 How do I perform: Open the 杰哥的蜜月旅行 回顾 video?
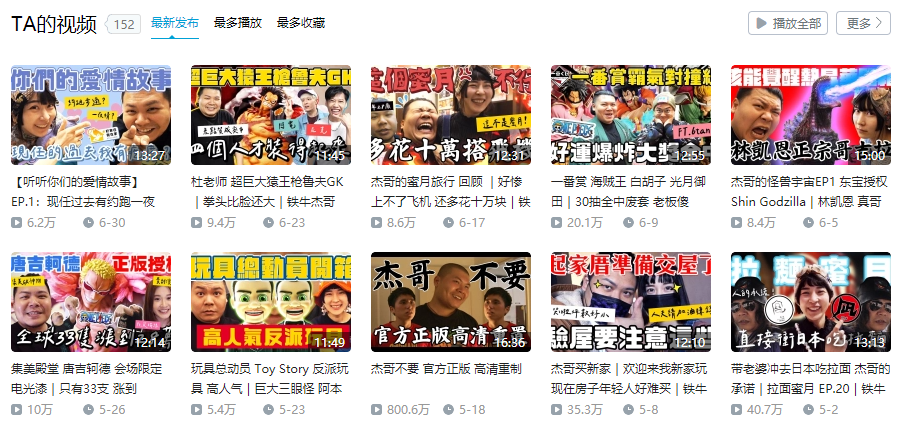click(x=450, y=115)
